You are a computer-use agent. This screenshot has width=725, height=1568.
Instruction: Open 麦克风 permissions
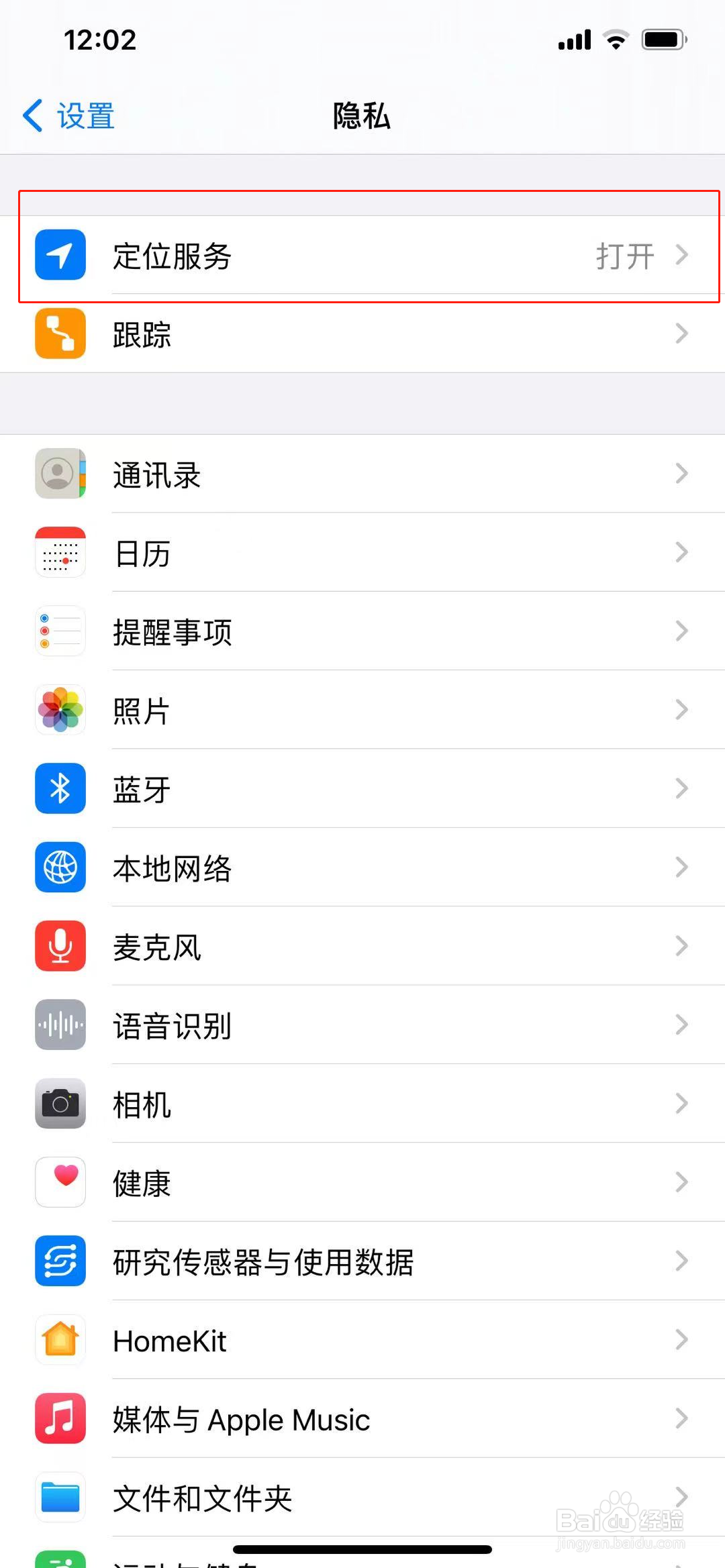tap(362, 947)
